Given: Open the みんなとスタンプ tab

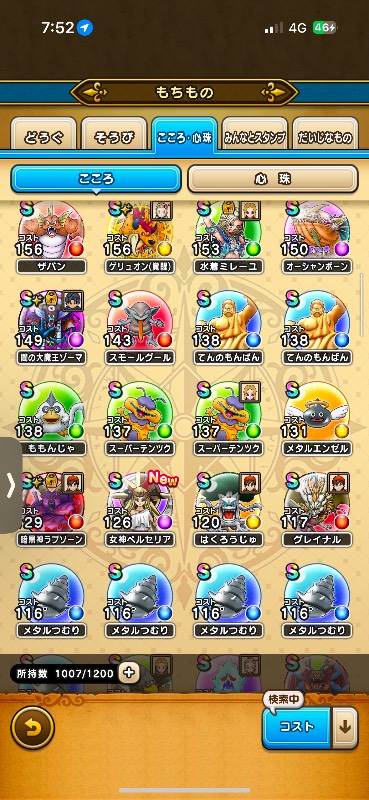Looking at the screenshot, I should [255, 135].
